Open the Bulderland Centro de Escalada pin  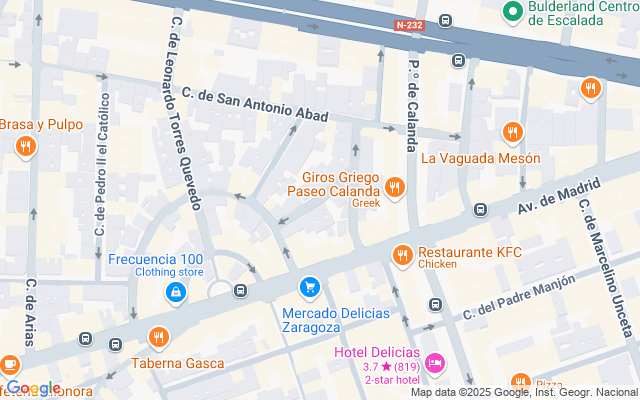tap(513, 12)
